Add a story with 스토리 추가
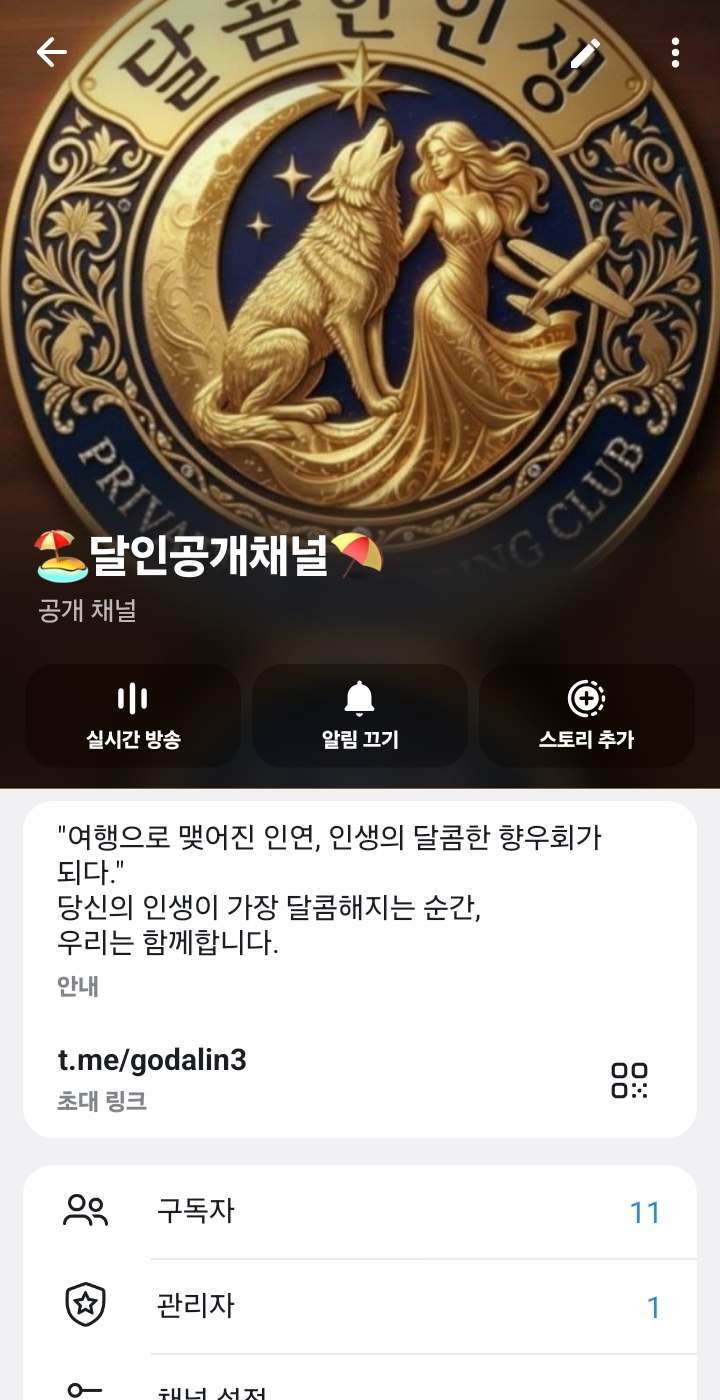The width and height of the screenshot is (720, 1400). pos(586,716)
